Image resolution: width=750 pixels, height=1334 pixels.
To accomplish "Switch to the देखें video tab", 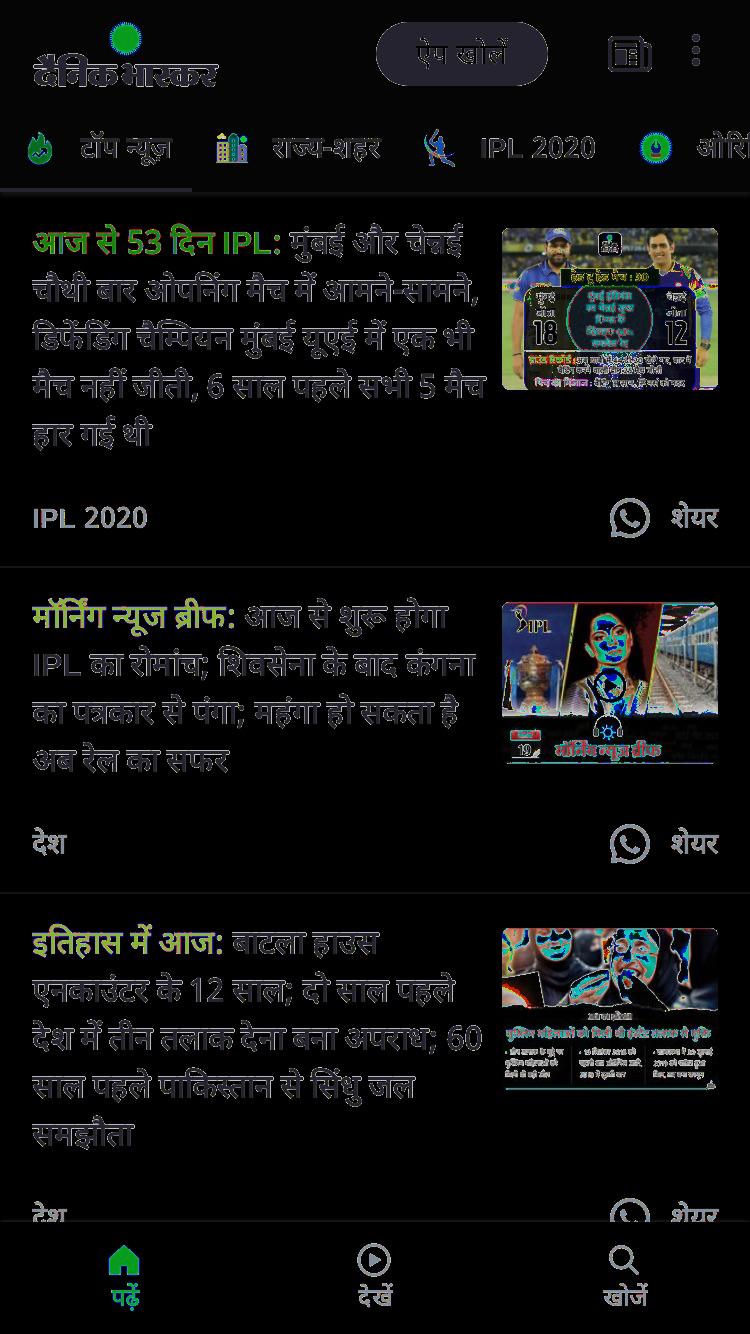I will 375,1276.
